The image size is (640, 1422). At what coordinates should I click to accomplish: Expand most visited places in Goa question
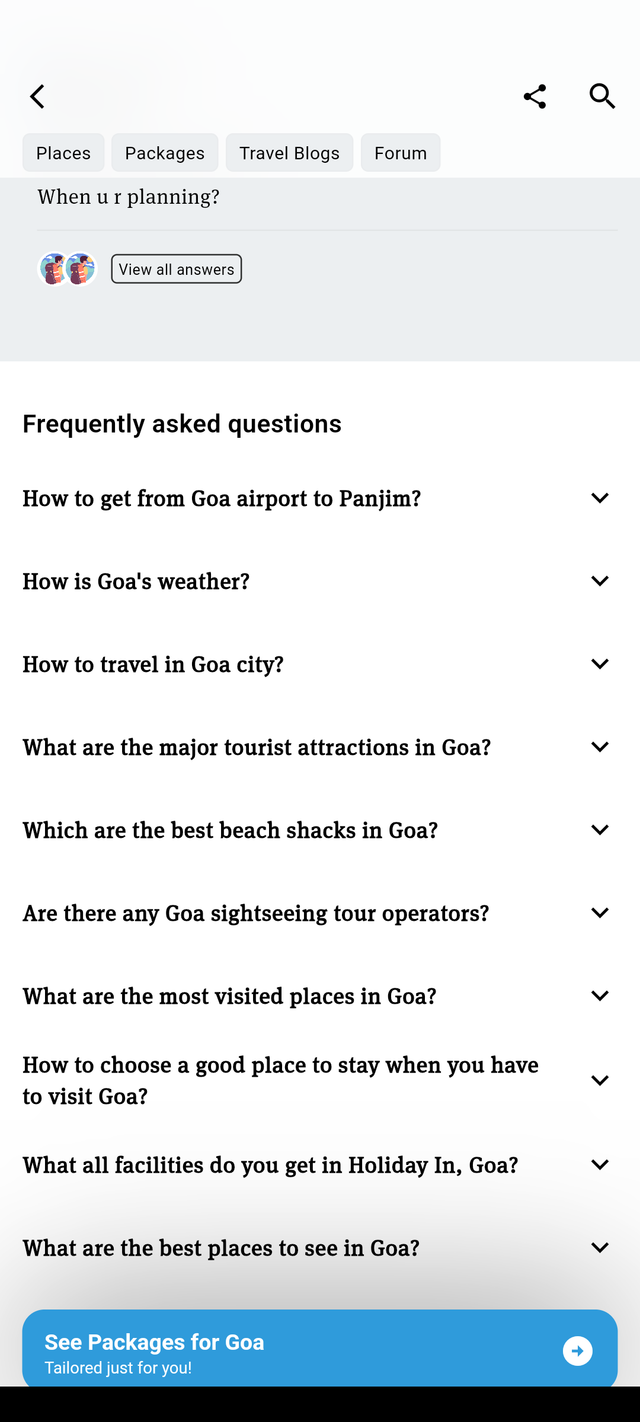(x=320, y=996)
